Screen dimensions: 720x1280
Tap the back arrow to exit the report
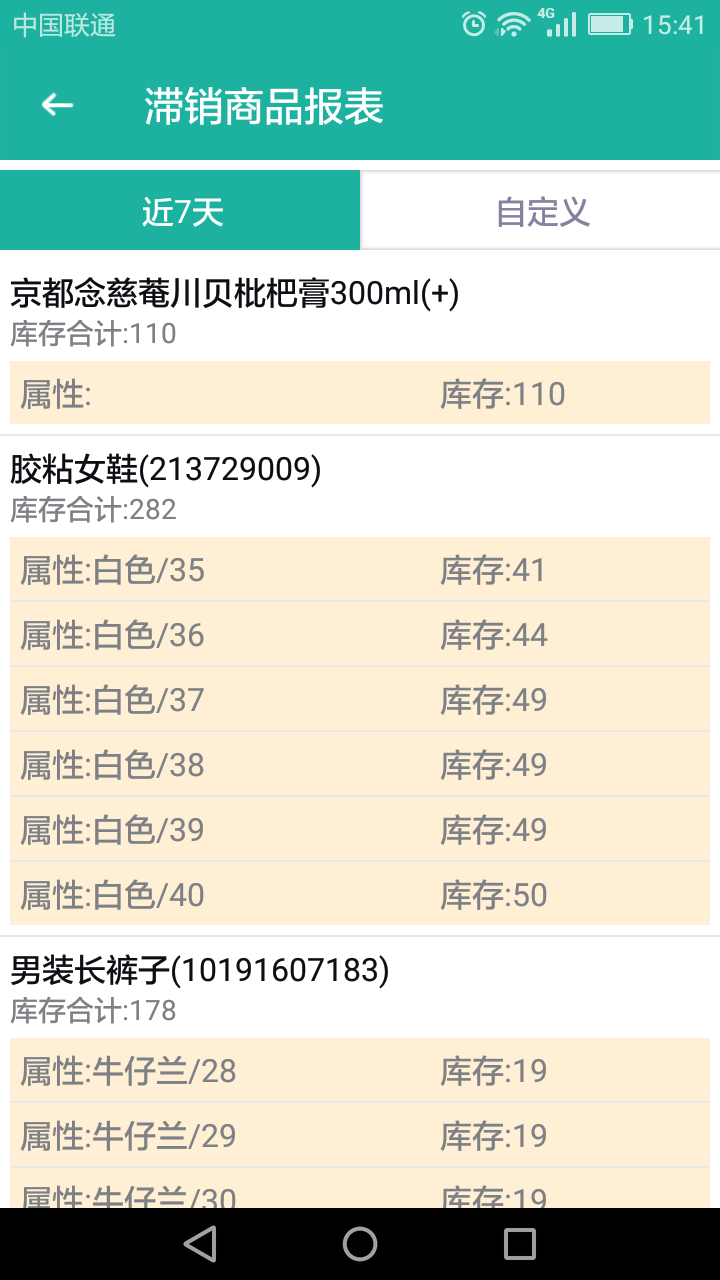(x=56, y=105)
